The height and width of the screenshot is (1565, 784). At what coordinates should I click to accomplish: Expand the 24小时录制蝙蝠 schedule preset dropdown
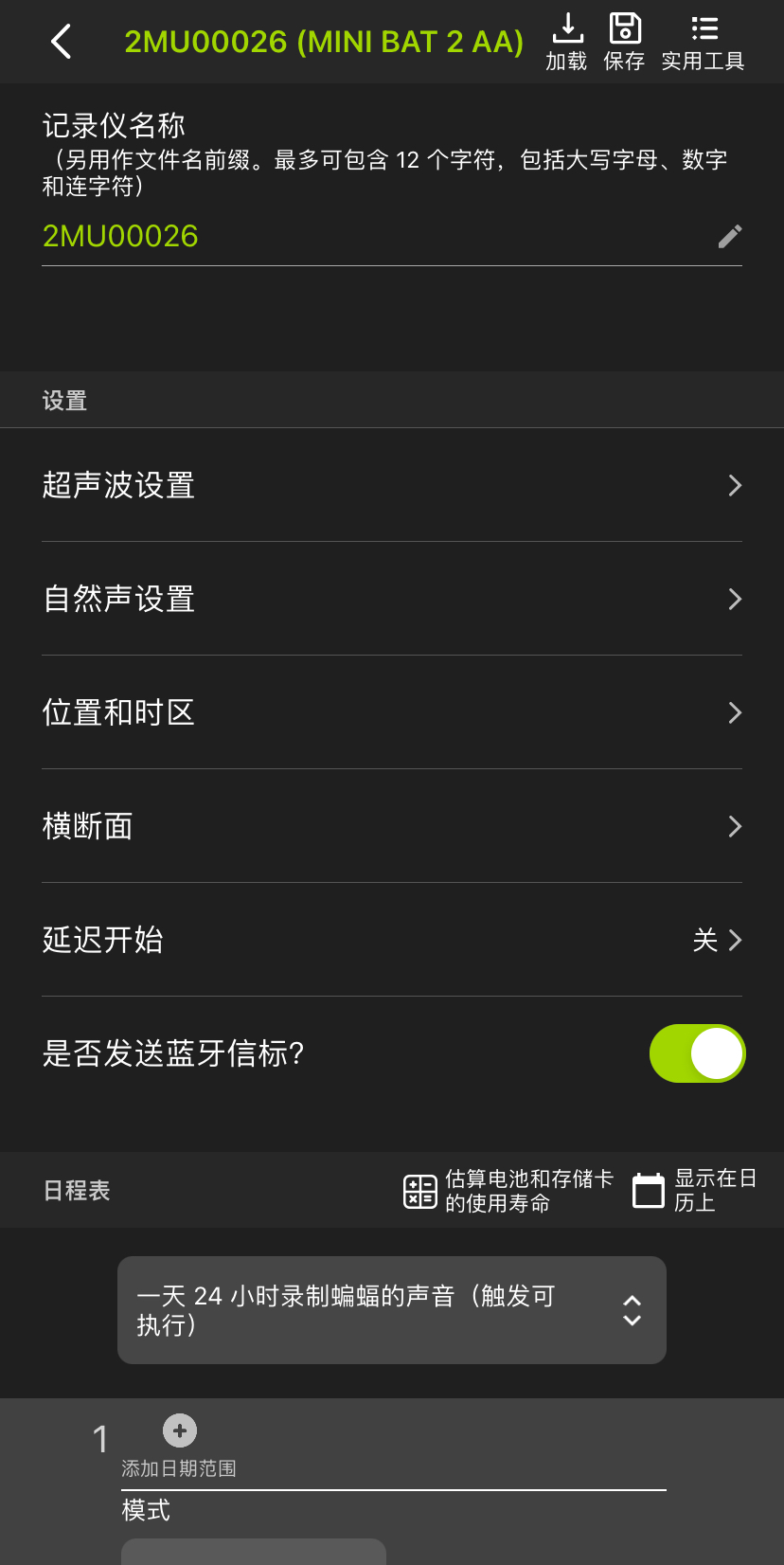point(632,1310)
